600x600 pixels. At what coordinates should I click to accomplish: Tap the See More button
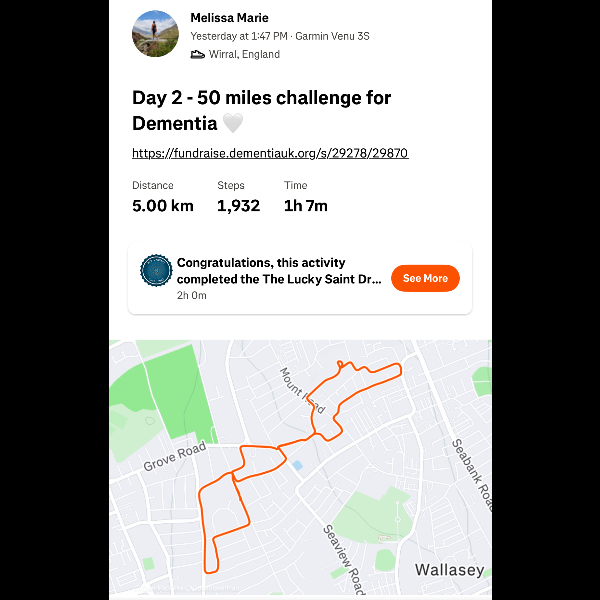coord(425,278)
